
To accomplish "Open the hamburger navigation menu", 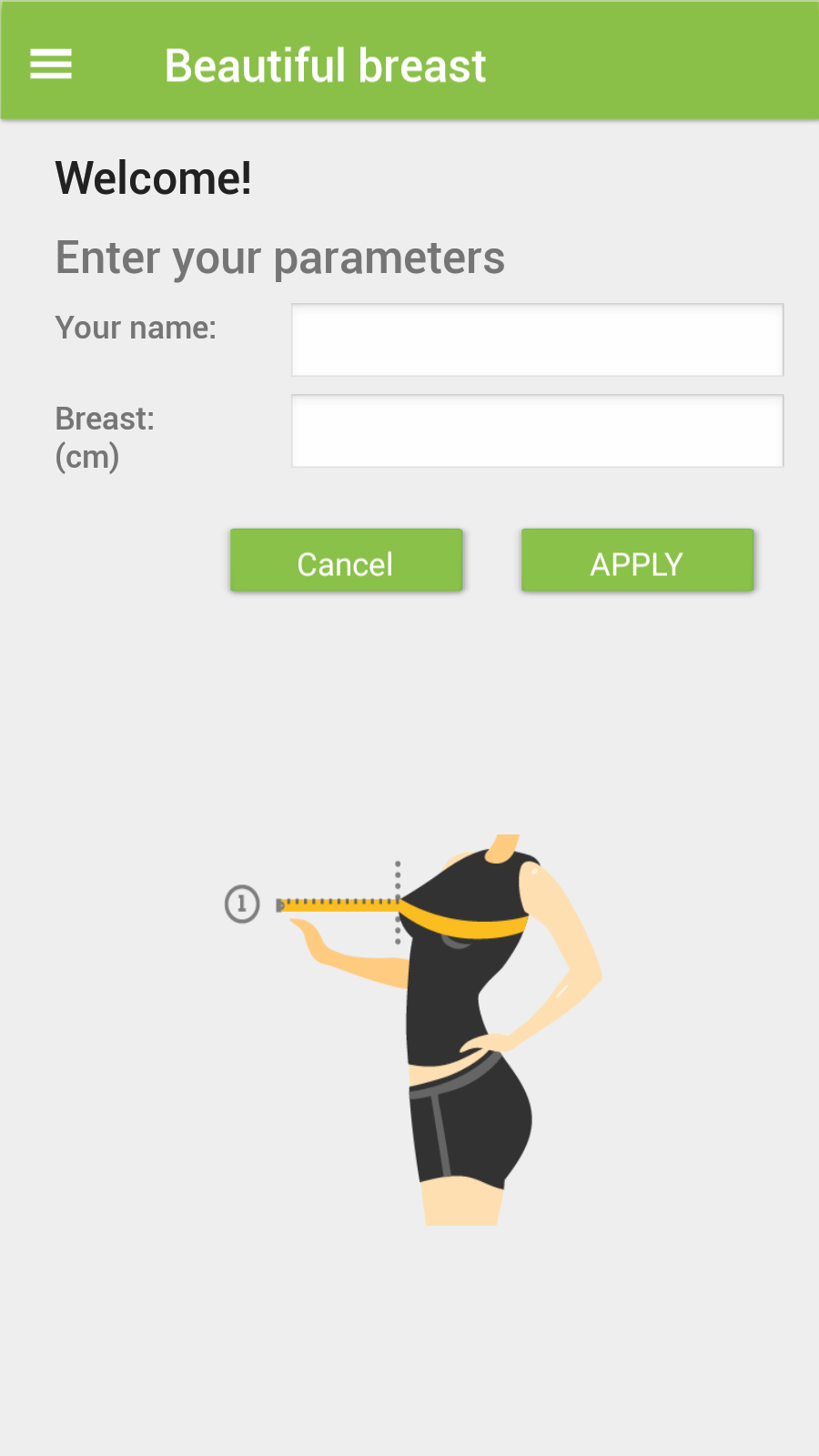I will 51,65.
